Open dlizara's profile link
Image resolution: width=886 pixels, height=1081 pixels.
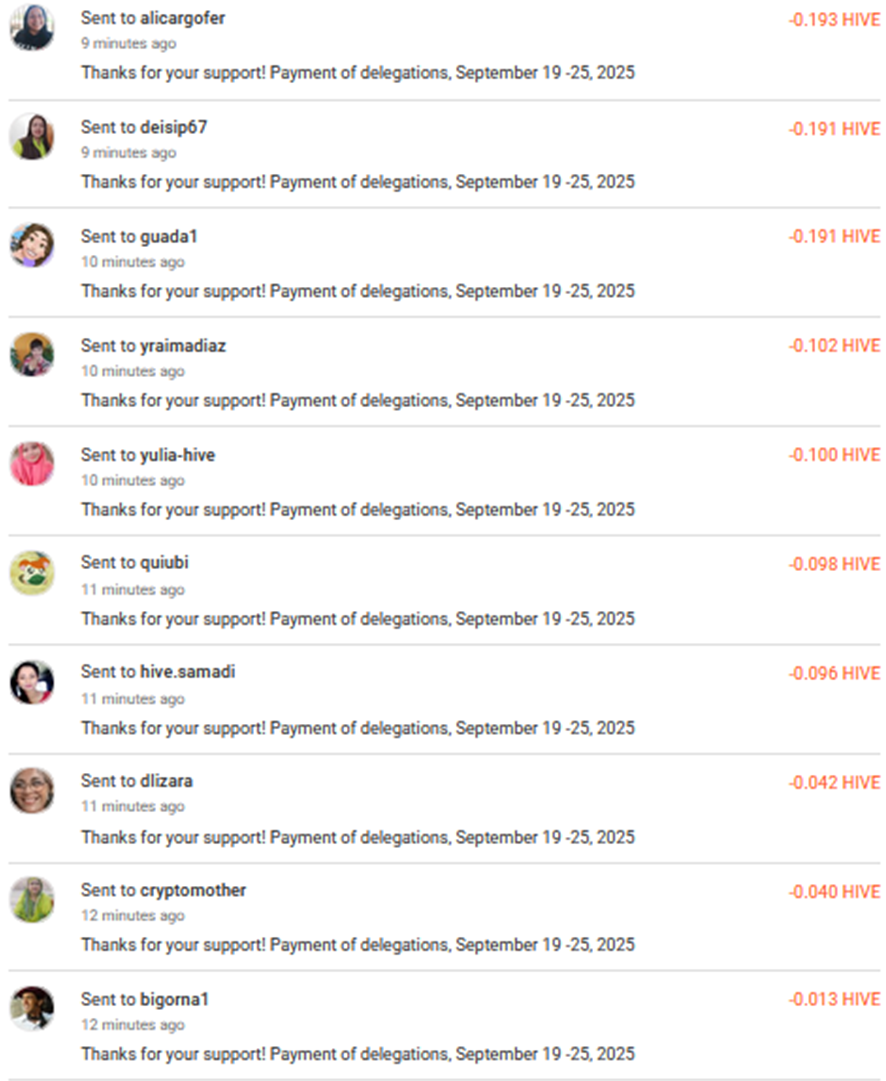[166, 781]
